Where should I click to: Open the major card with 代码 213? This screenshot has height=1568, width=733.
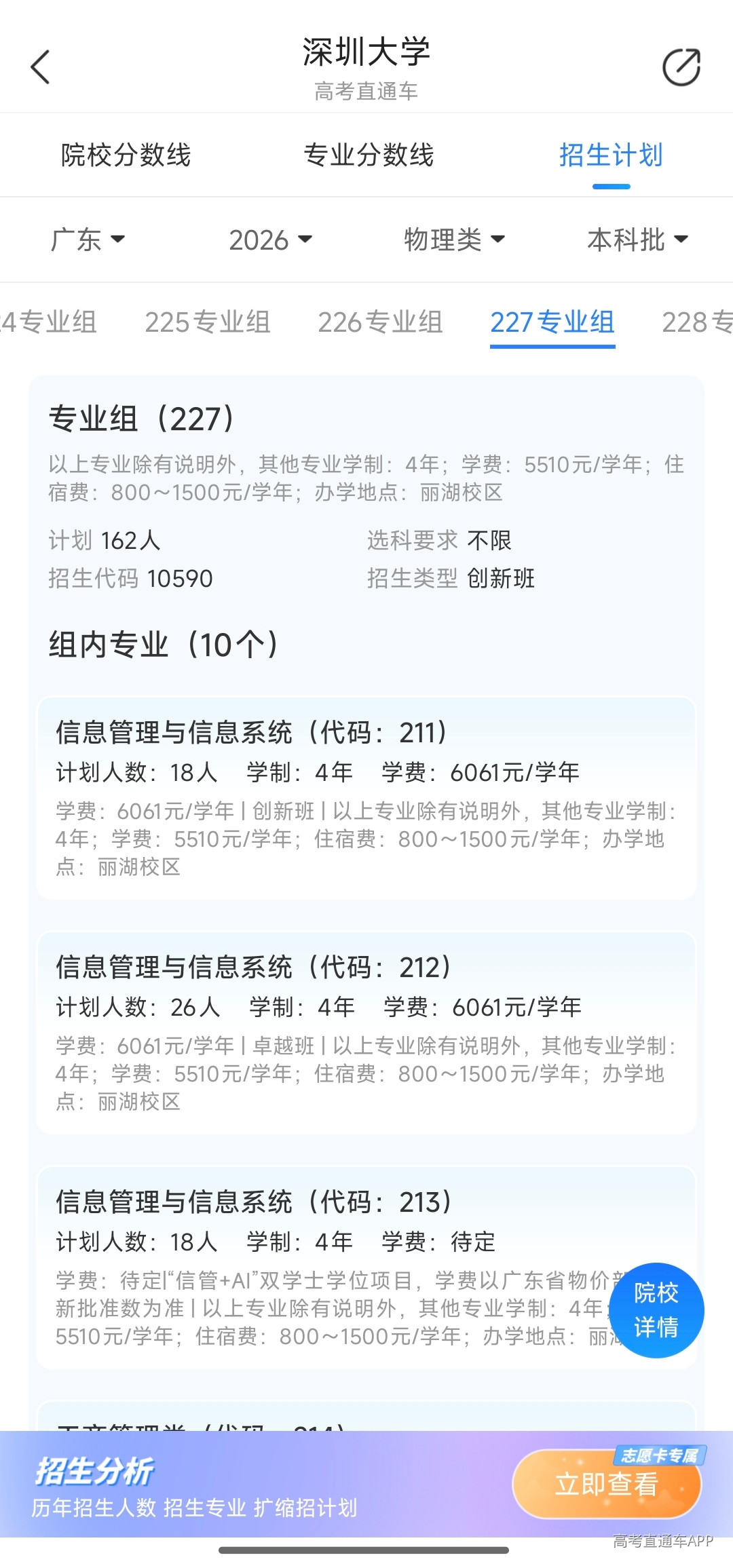click(366, 1268)
